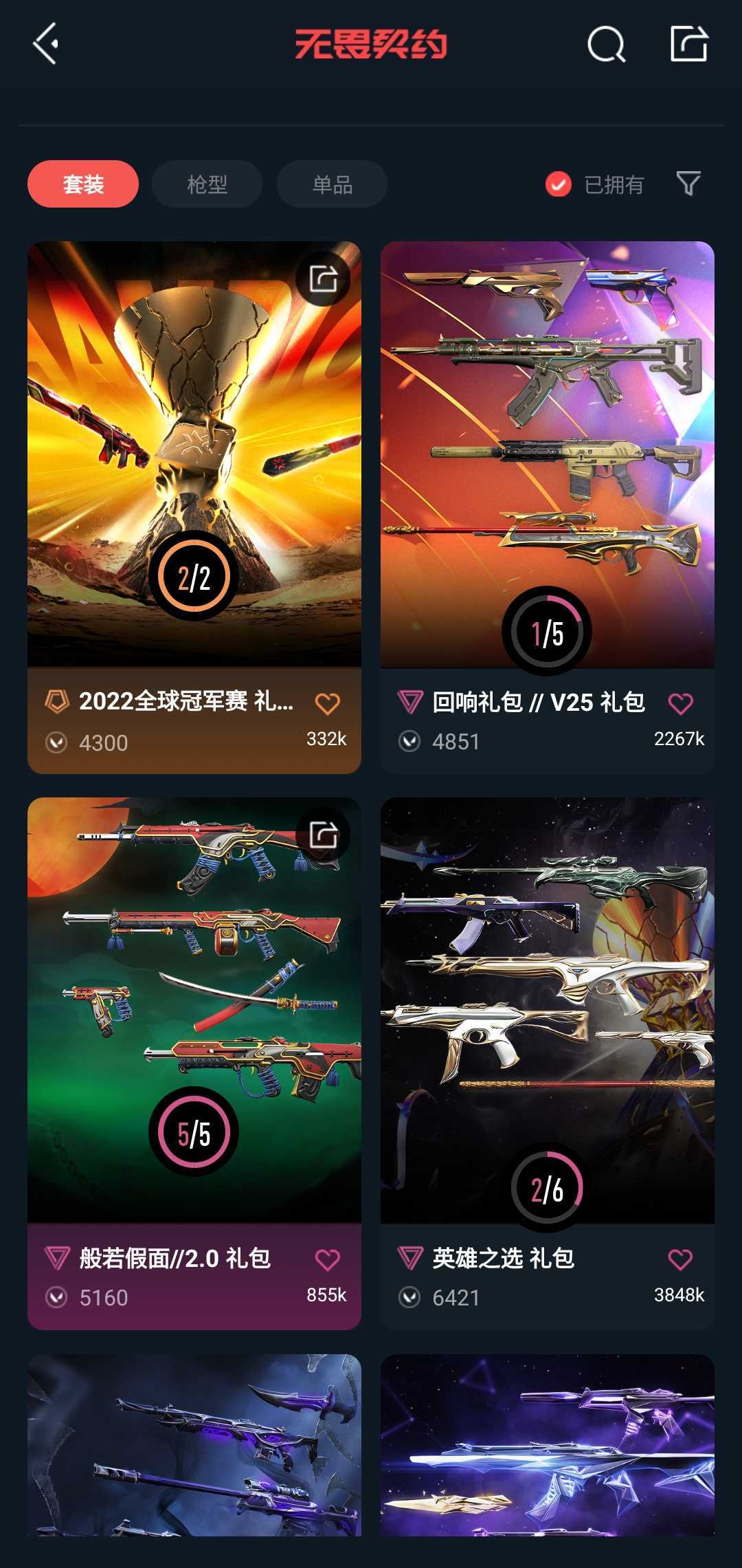742x1568 pixels.
Task: Favorite the 2022全球冠军赛 bundle
Action: pos(327,703)
